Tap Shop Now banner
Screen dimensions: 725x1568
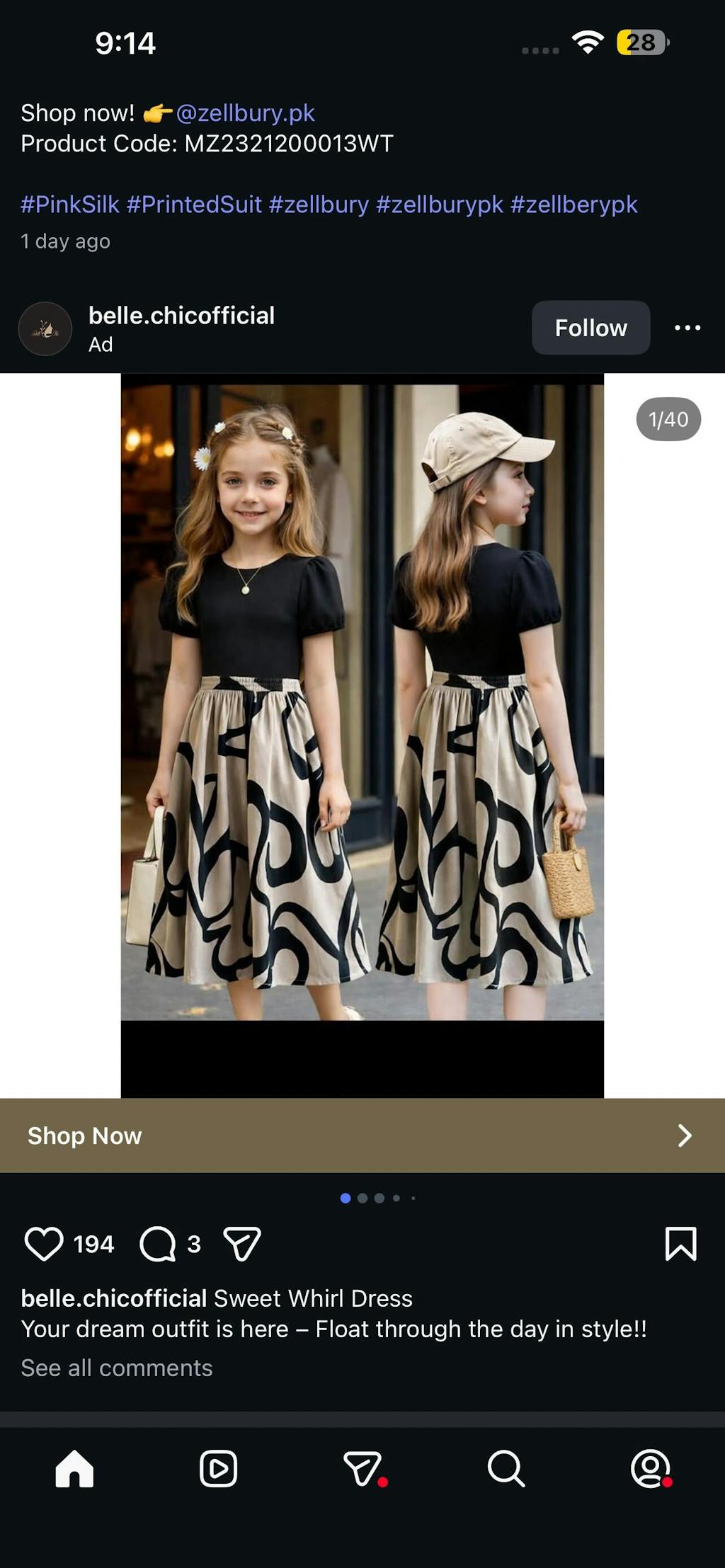click(x=362, y=1135)
